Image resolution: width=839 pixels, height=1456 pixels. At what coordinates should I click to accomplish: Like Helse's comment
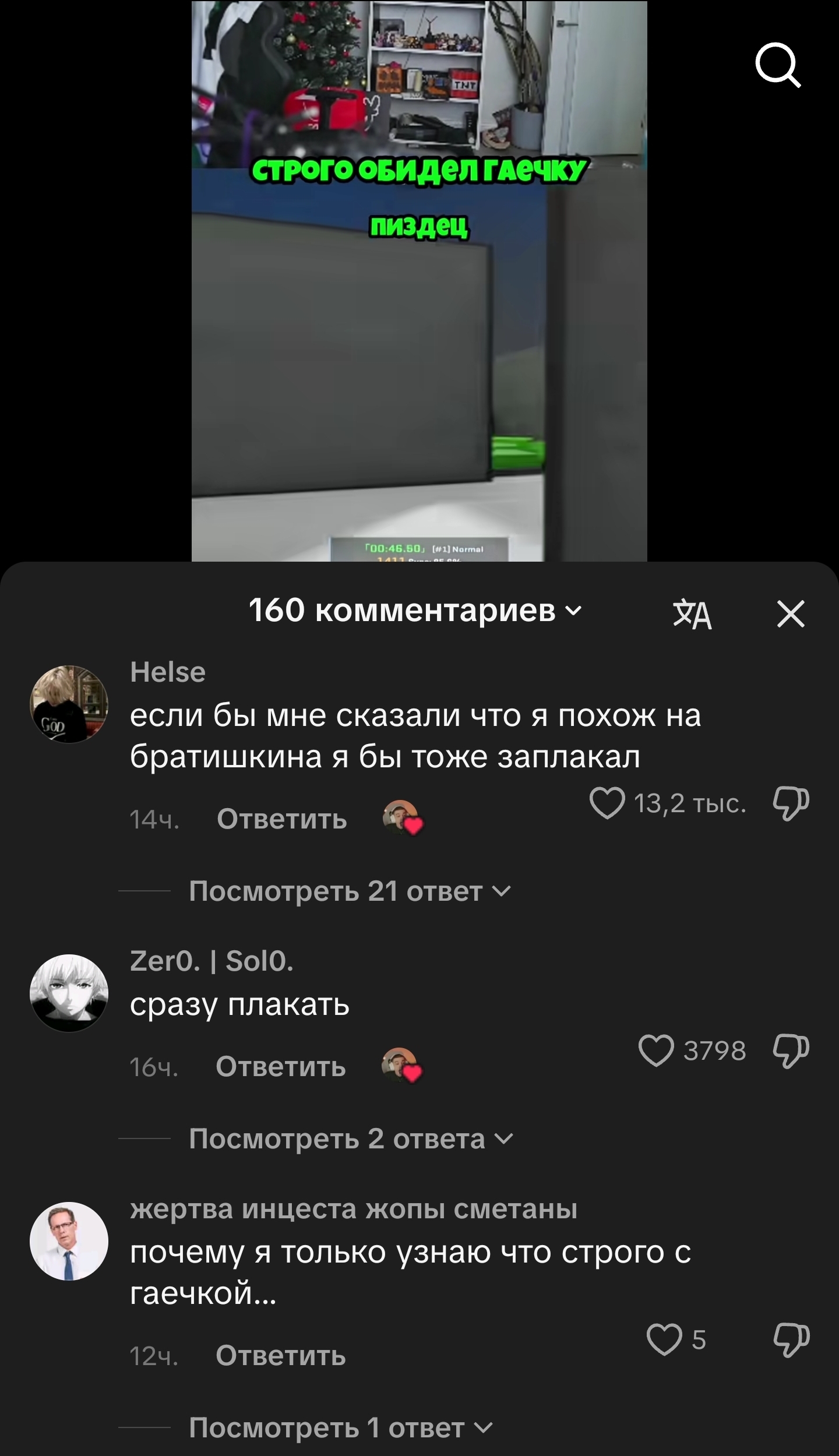(607, 803)
